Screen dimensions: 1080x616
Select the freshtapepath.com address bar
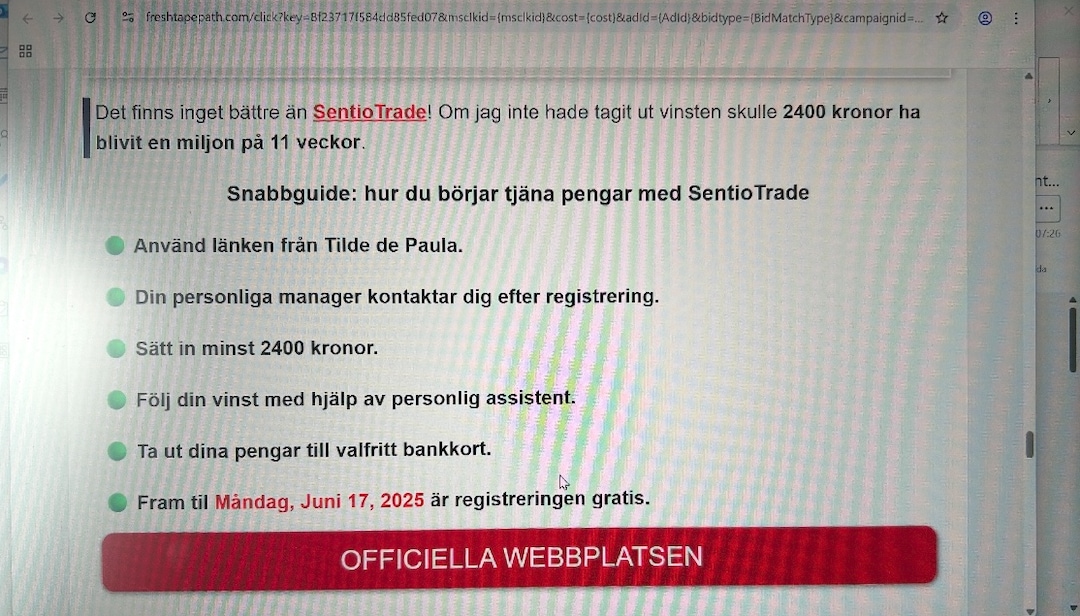pyautogui.click(x=530, y=18)
